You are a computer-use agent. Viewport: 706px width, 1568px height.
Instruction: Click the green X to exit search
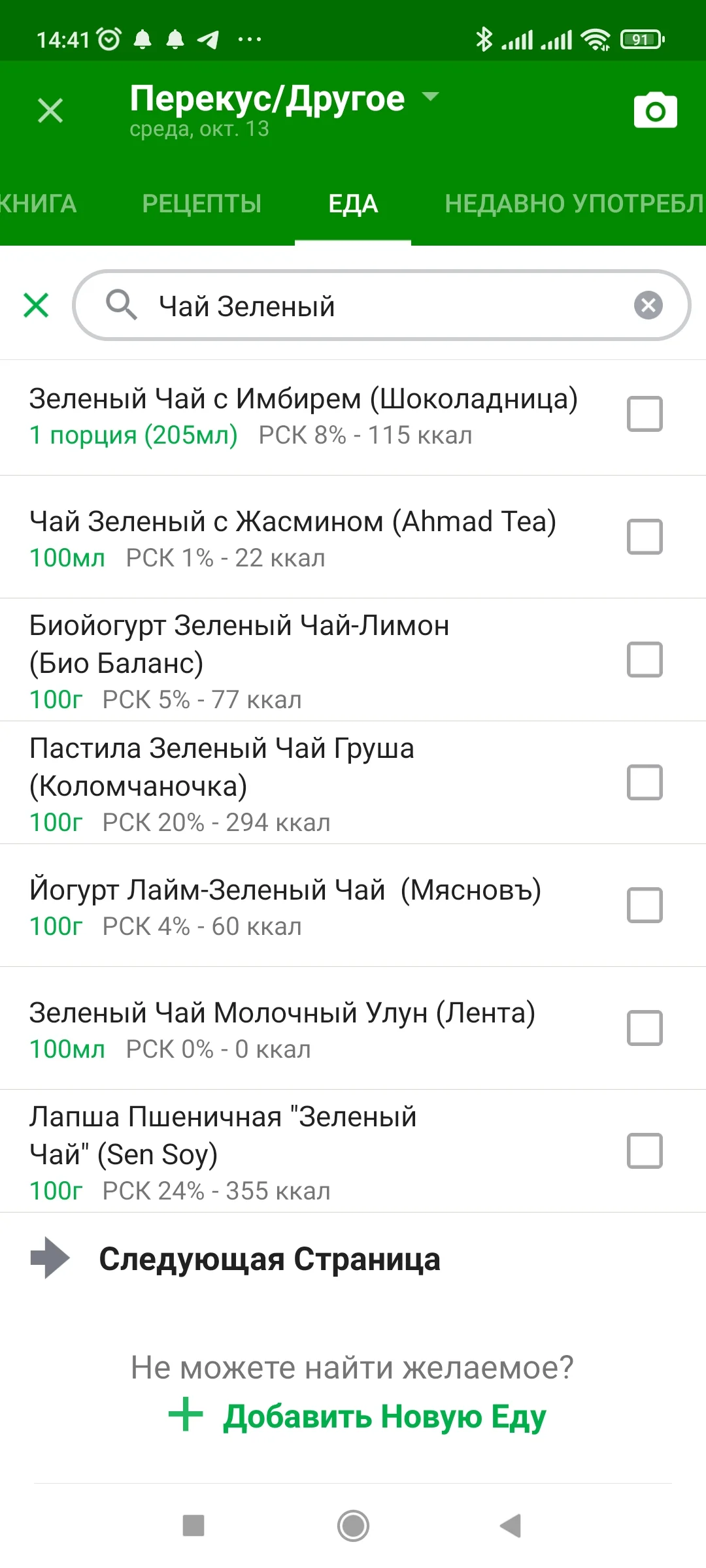(x=36, y=305)
